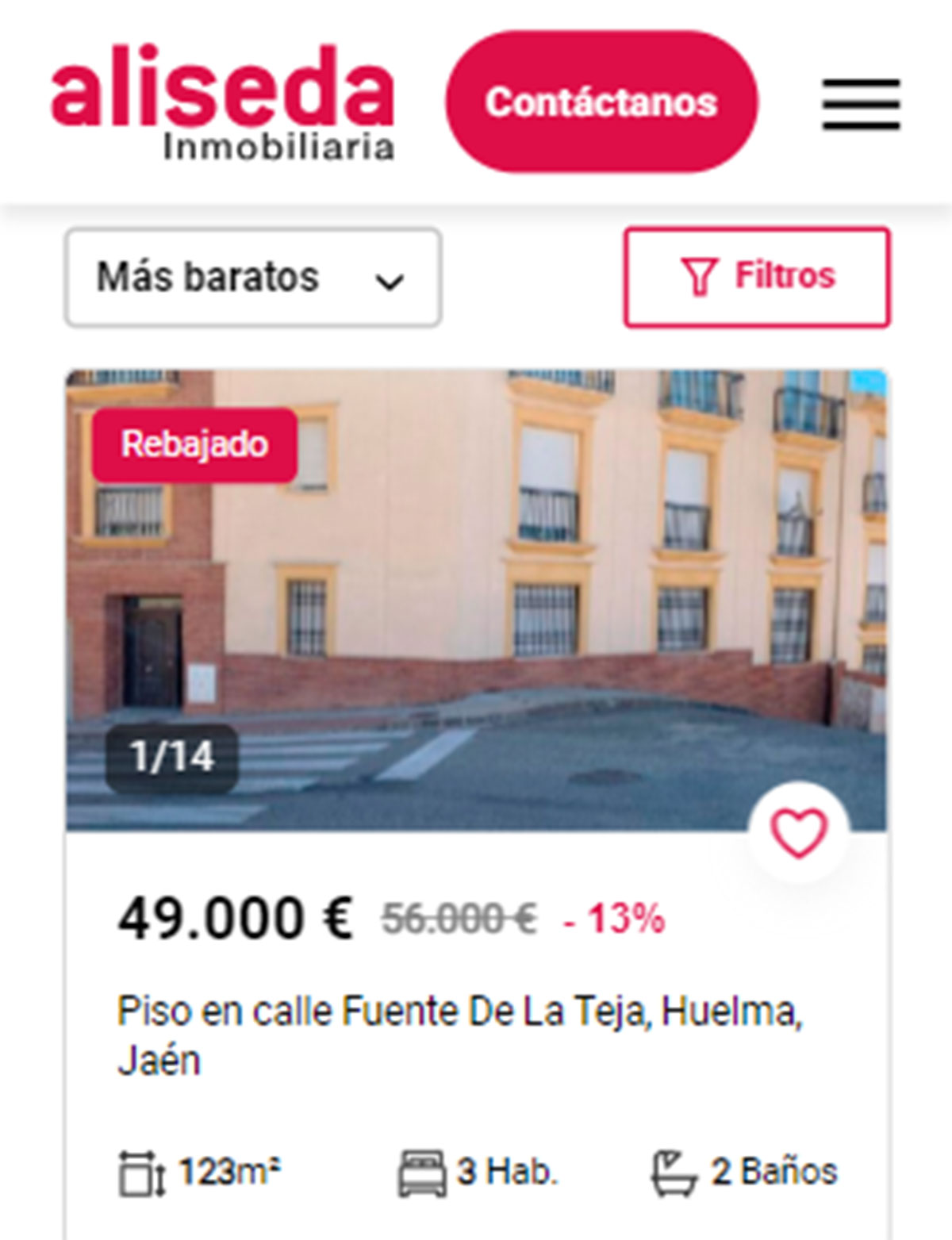952x1240 pixels.
Task: Open the Contáctanos section
Action: tap(605, 102)
